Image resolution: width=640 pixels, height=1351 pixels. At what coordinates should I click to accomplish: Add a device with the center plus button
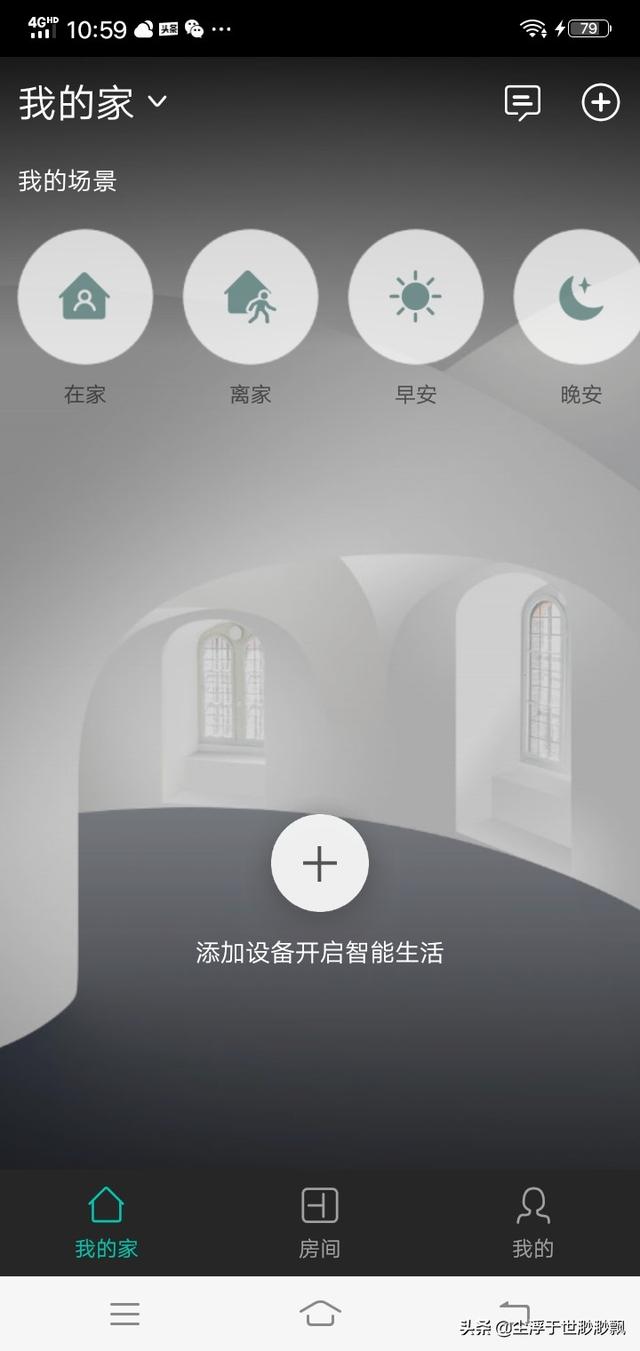(320, 863)
